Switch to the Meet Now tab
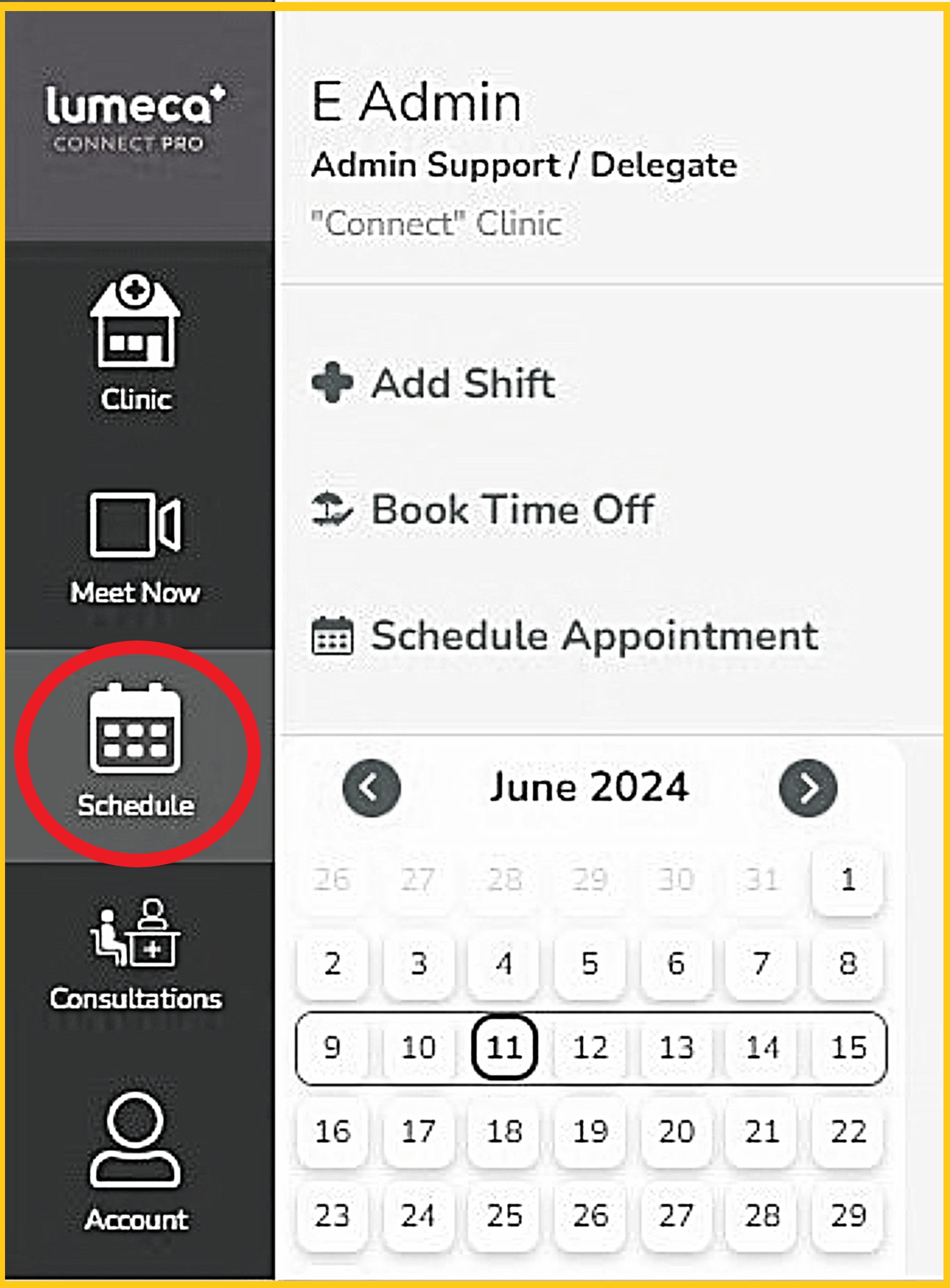Viewport: 950px width, 1288px height. [136, 546]
